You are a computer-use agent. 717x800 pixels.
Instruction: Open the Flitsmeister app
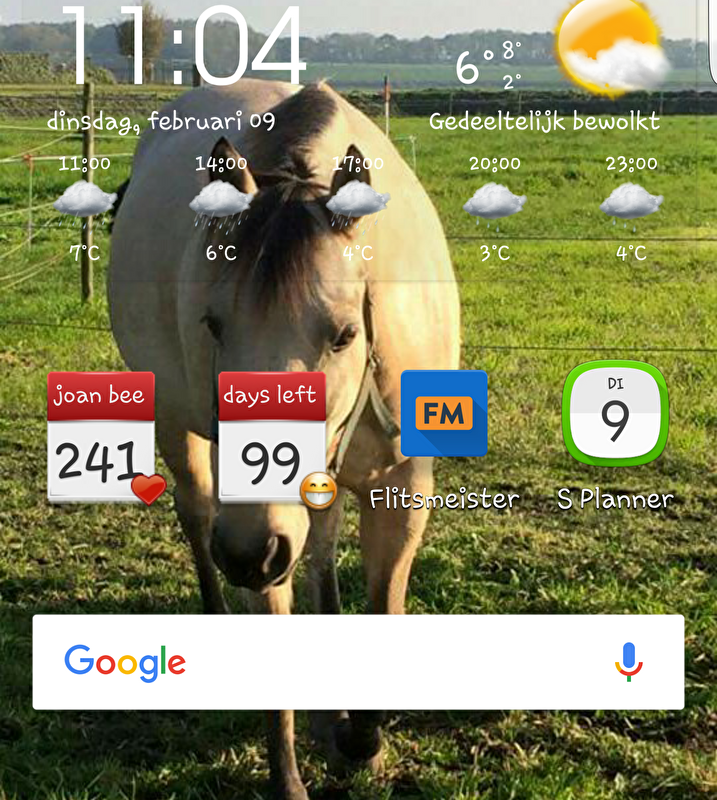pyautogui.click(x=444, y=414)
